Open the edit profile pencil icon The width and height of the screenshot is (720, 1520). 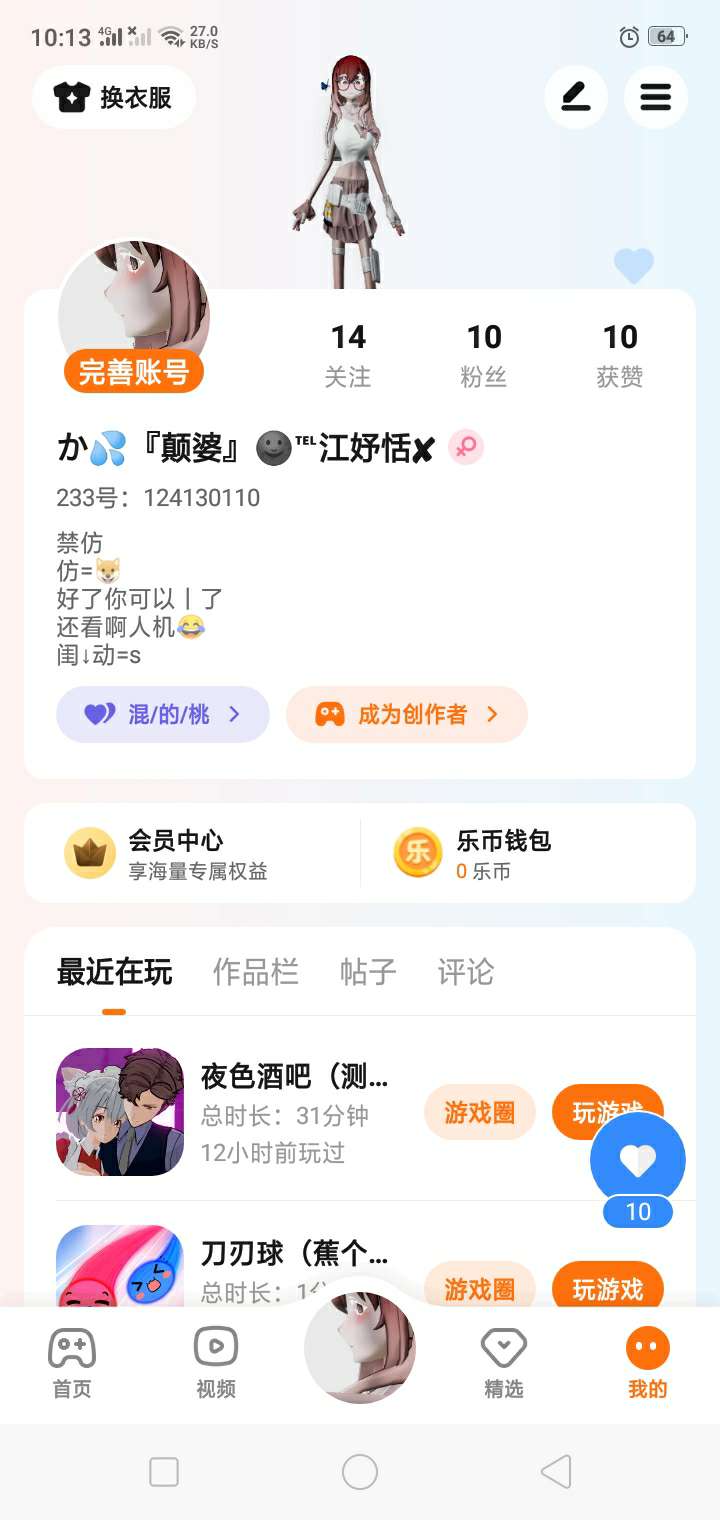coord(576,97)
